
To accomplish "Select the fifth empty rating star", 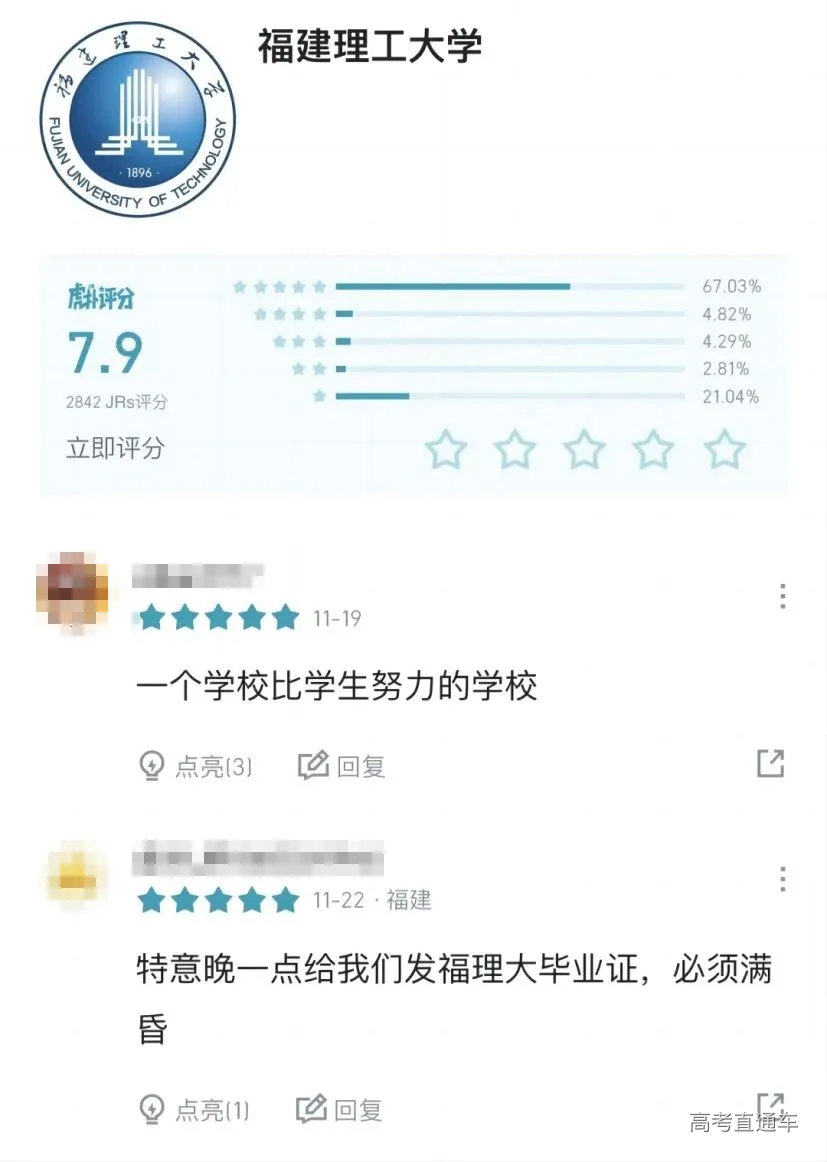I will (x=723, y=450).
